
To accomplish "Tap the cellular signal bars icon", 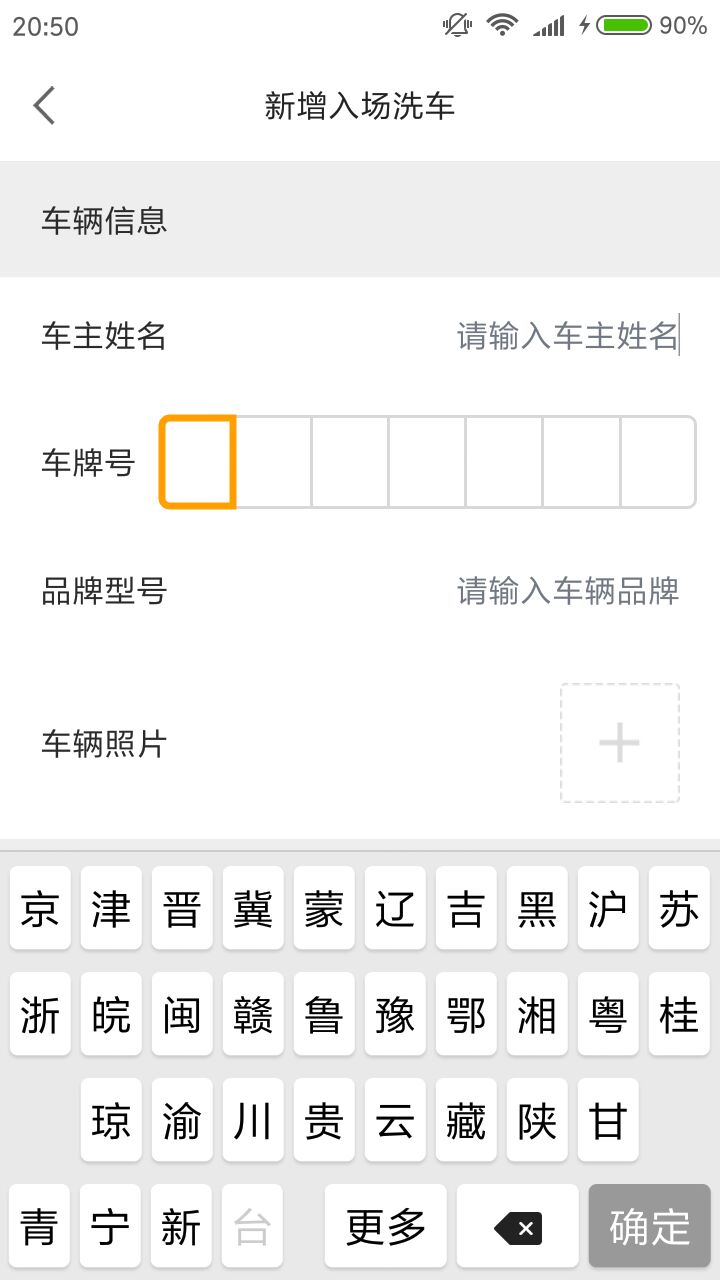I will (x=549, y=27).
